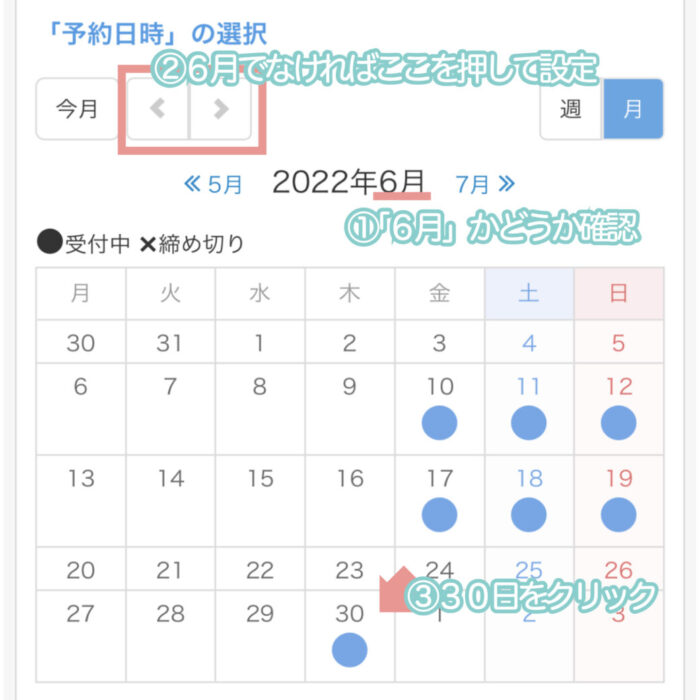Select the available slot on the 30th
Viewport: 700px width, 700px height.
pos(349,650)
